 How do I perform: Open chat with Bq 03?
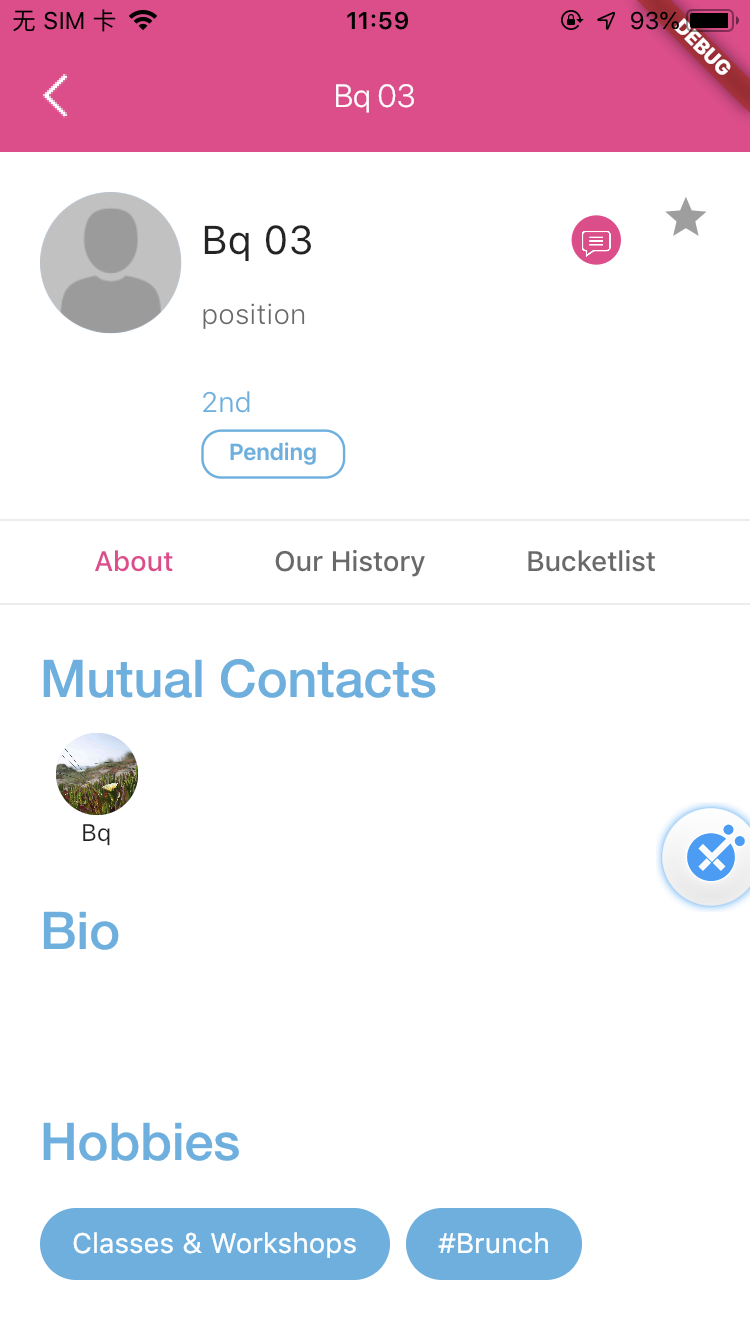pyautogui.click(x=596, y=241)
